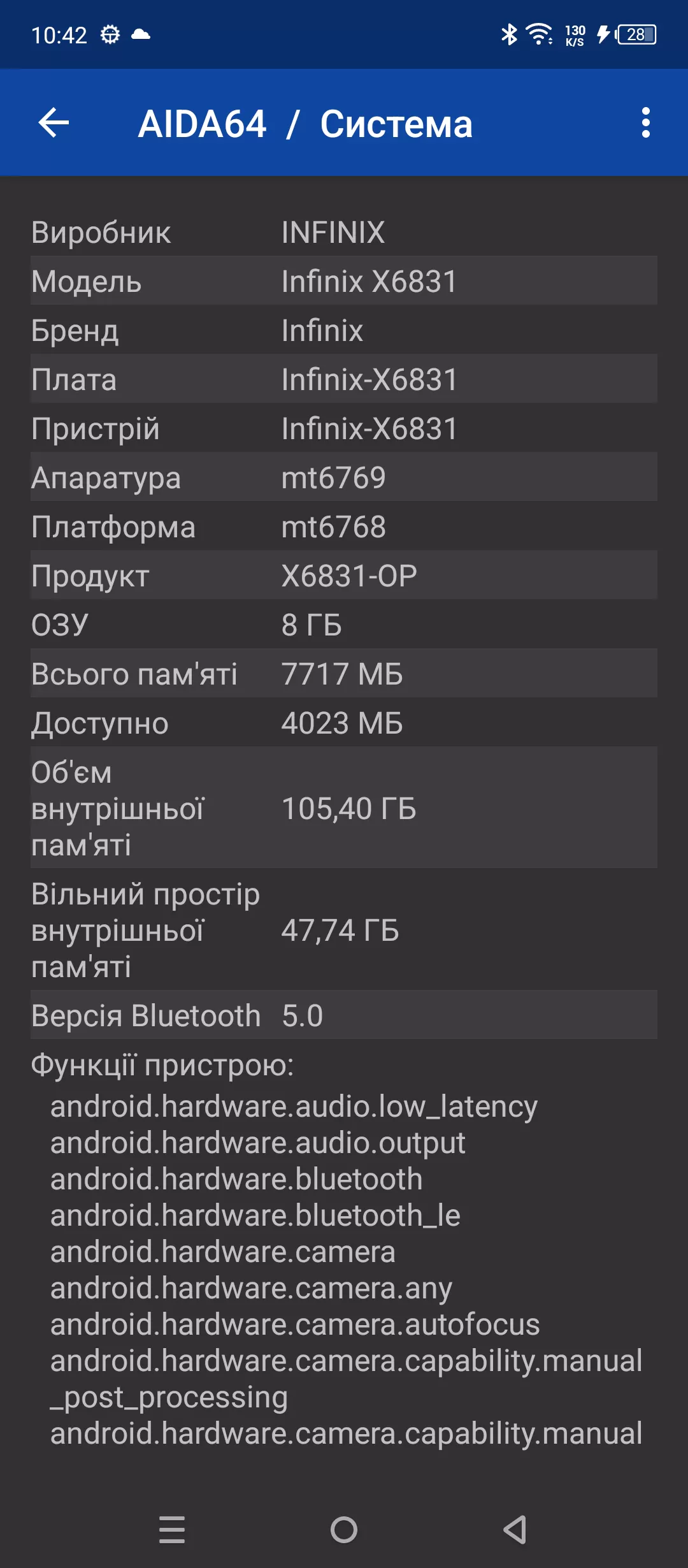
Task: Open the three-dot overflow menu
Action: (646, 122)
